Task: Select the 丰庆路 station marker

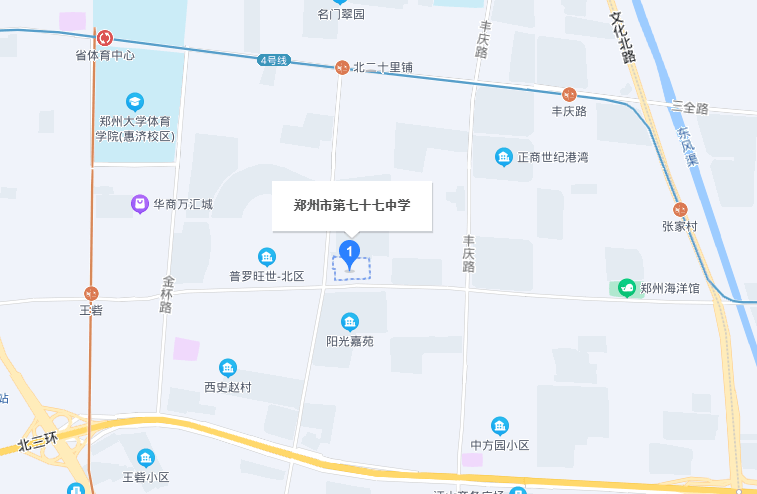Action: coord(570,94)
